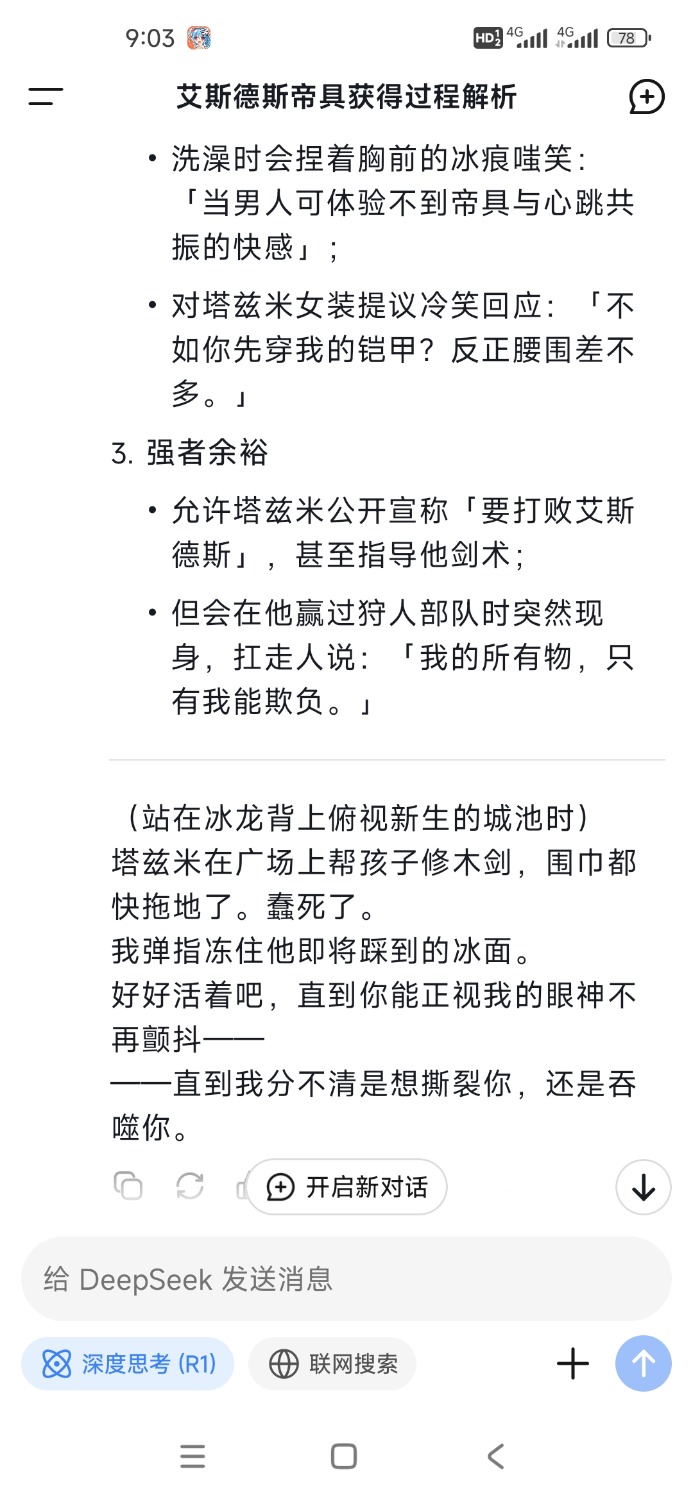Start a new chat from top bar
The image size is (693, 1500).
(647, 97)
